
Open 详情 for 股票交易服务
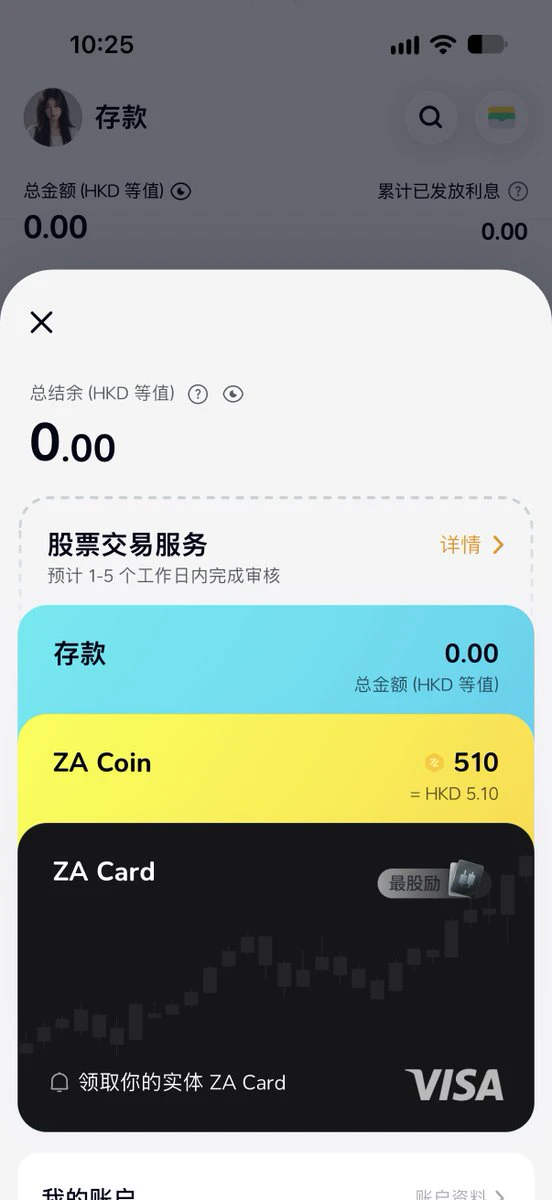click(472, 545)
